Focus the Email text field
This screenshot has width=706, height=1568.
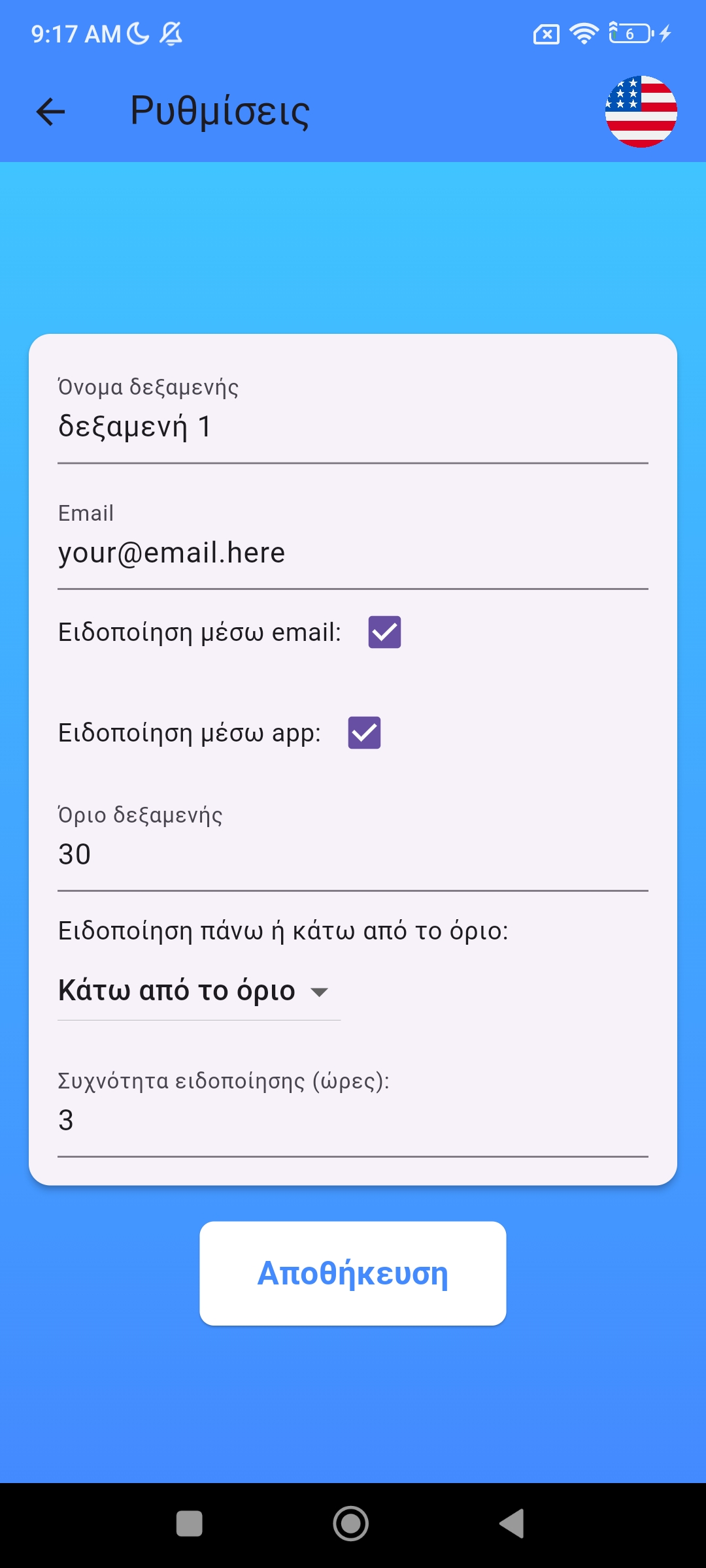click(x=352, y=553)
